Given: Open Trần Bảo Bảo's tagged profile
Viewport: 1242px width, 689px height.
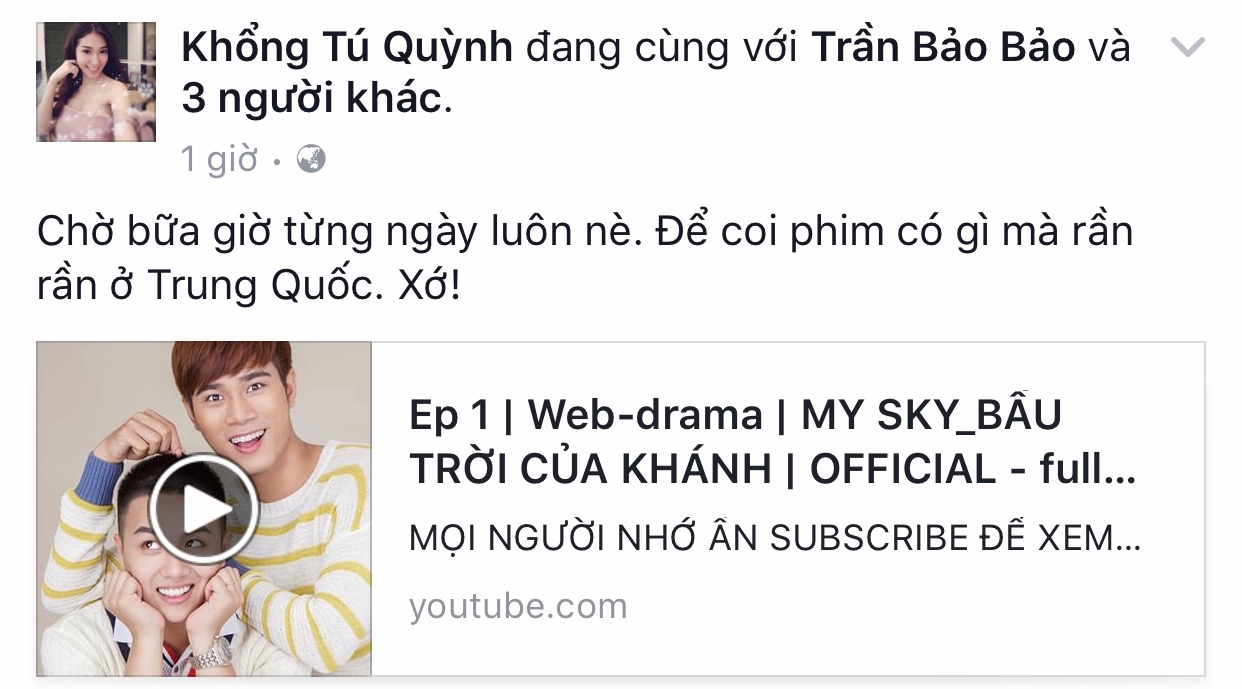Looking at the screenshot, I should pos(942,48).
